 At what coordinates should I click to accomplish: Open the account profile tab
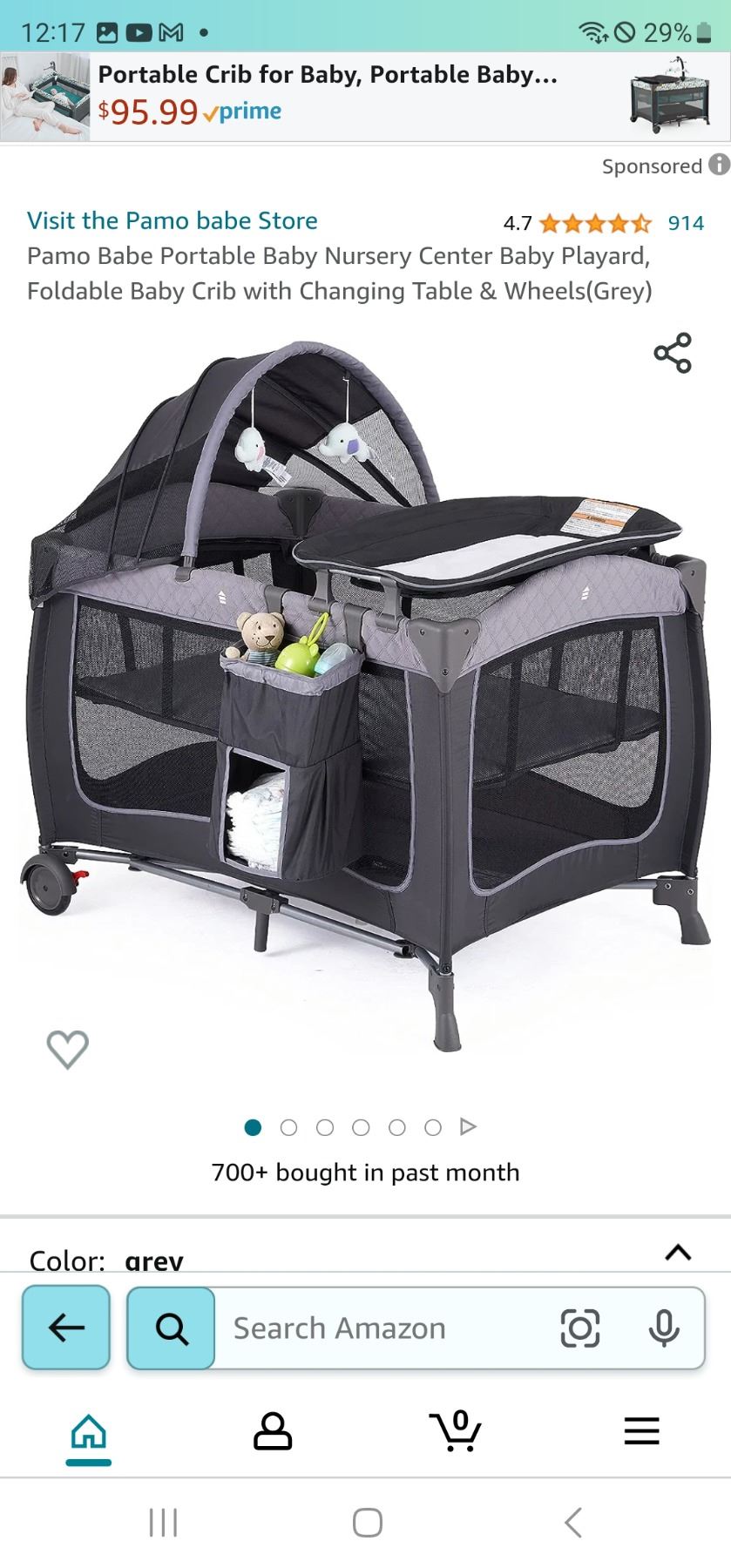point(273,1432)
